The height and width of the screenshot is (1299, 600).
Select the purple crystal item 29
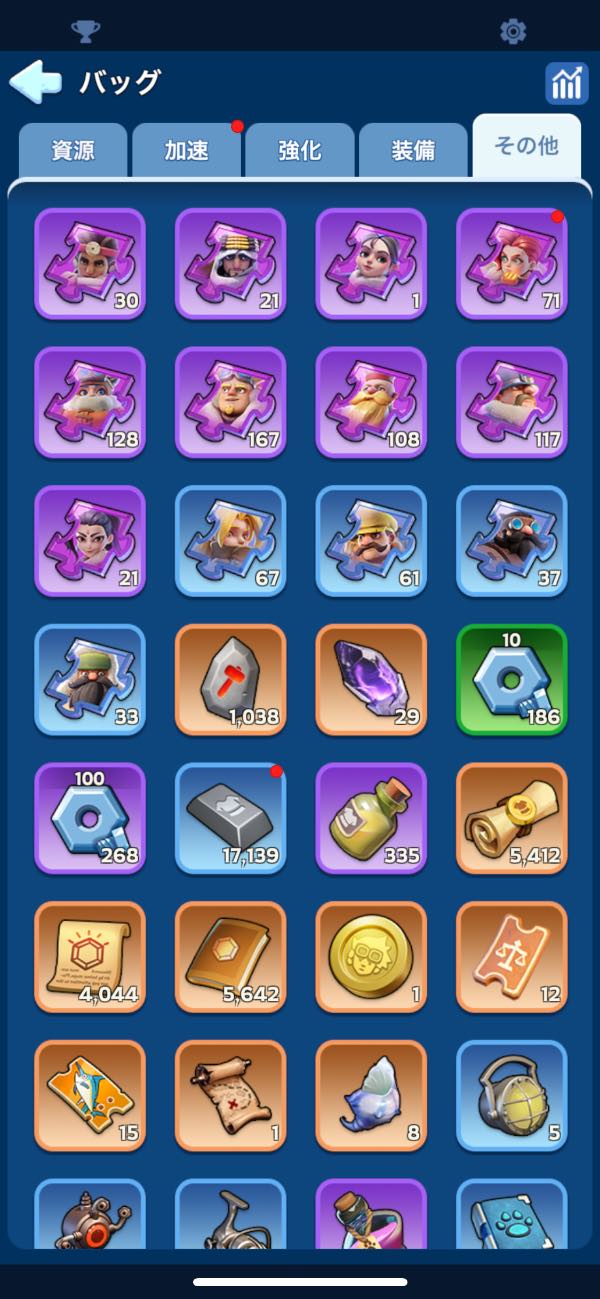(371, 679)
